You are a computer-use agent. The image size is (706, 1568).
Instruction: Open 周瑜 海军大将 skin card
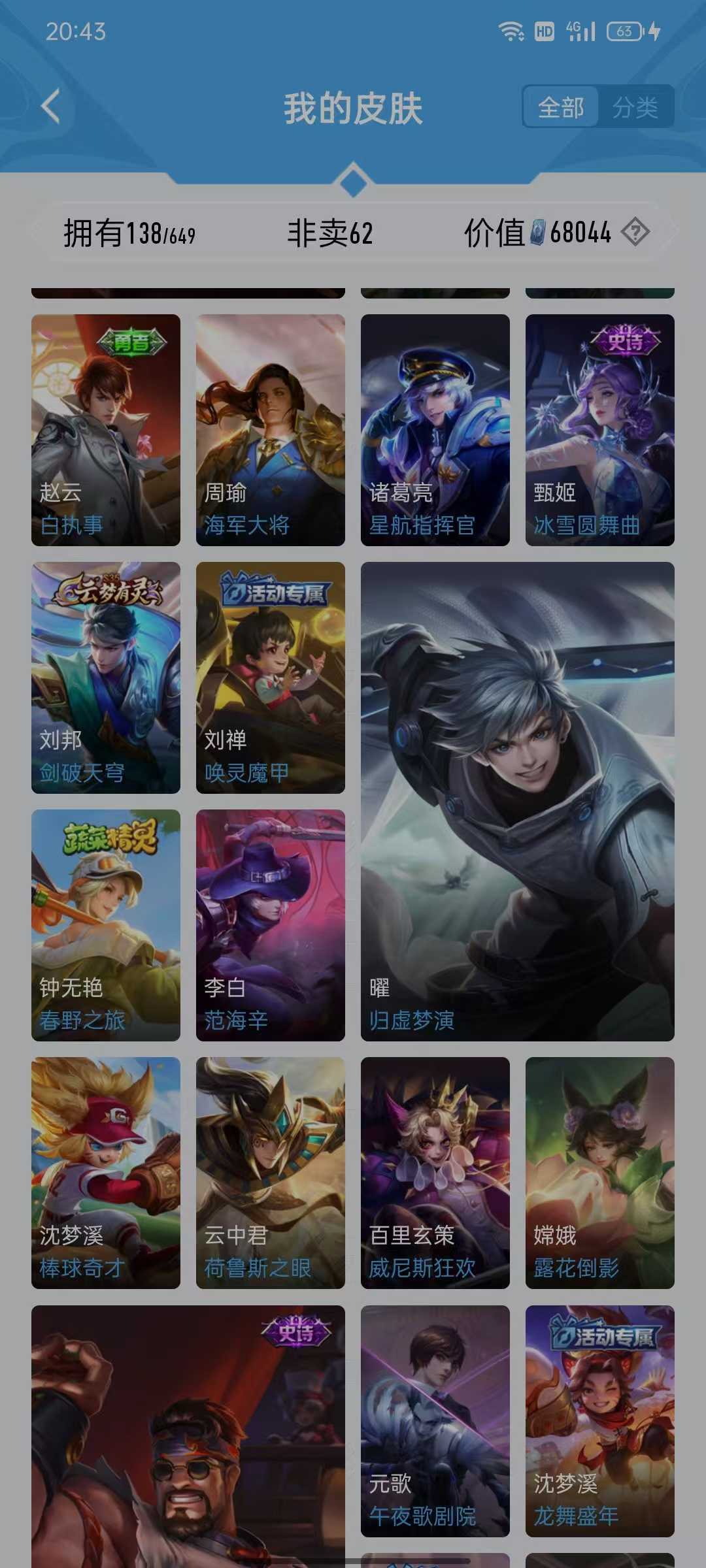pos(271,430)
